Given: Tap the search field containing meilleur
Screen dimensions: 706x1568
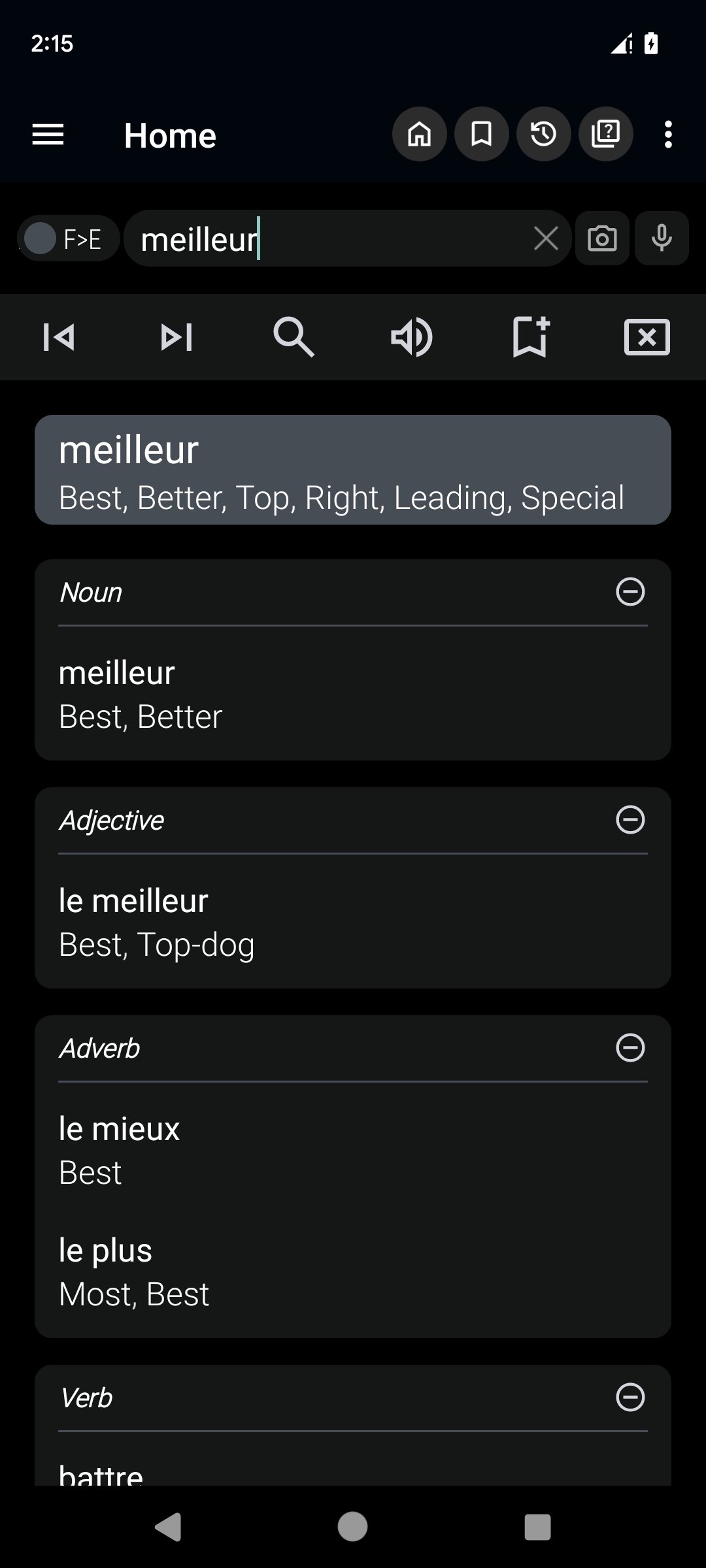Looking at the screenshot, I should [x=327, y=238].
